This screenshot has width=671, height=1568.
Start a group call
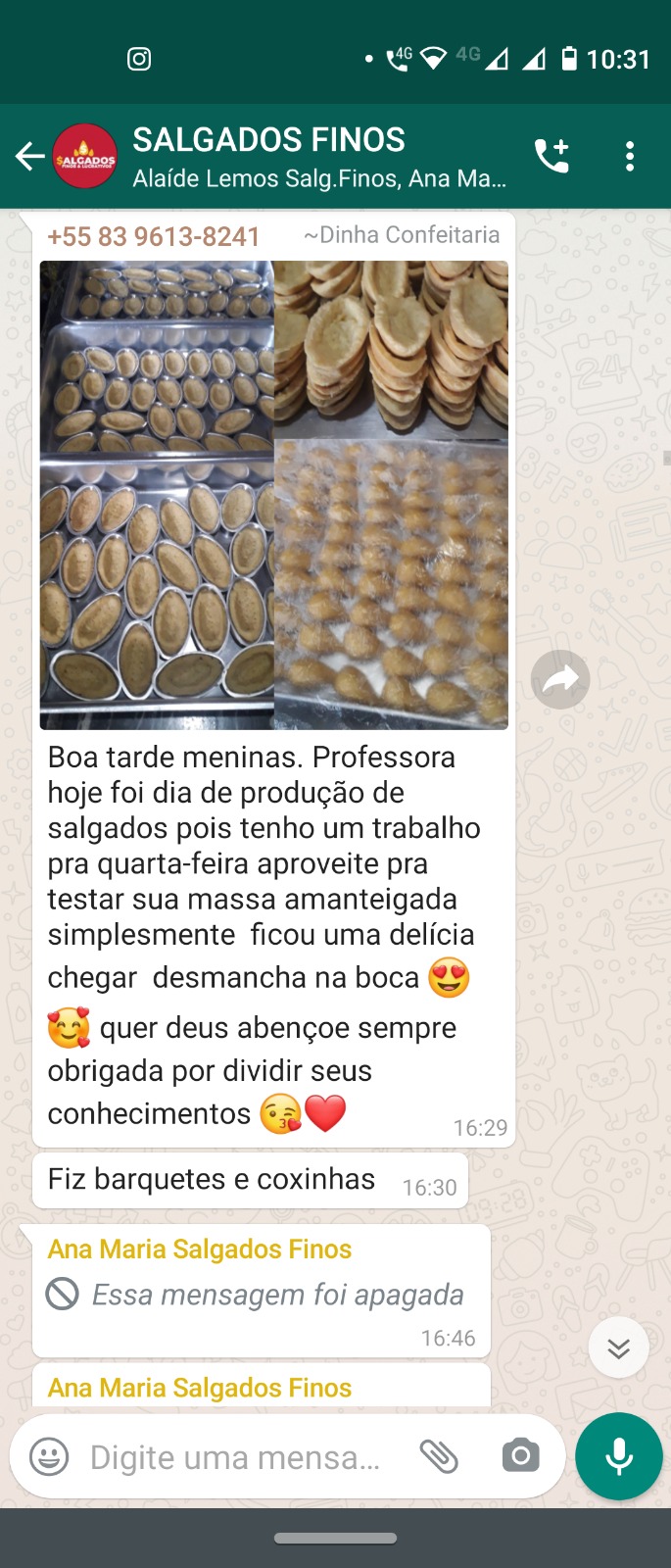[x=551, y=156]
